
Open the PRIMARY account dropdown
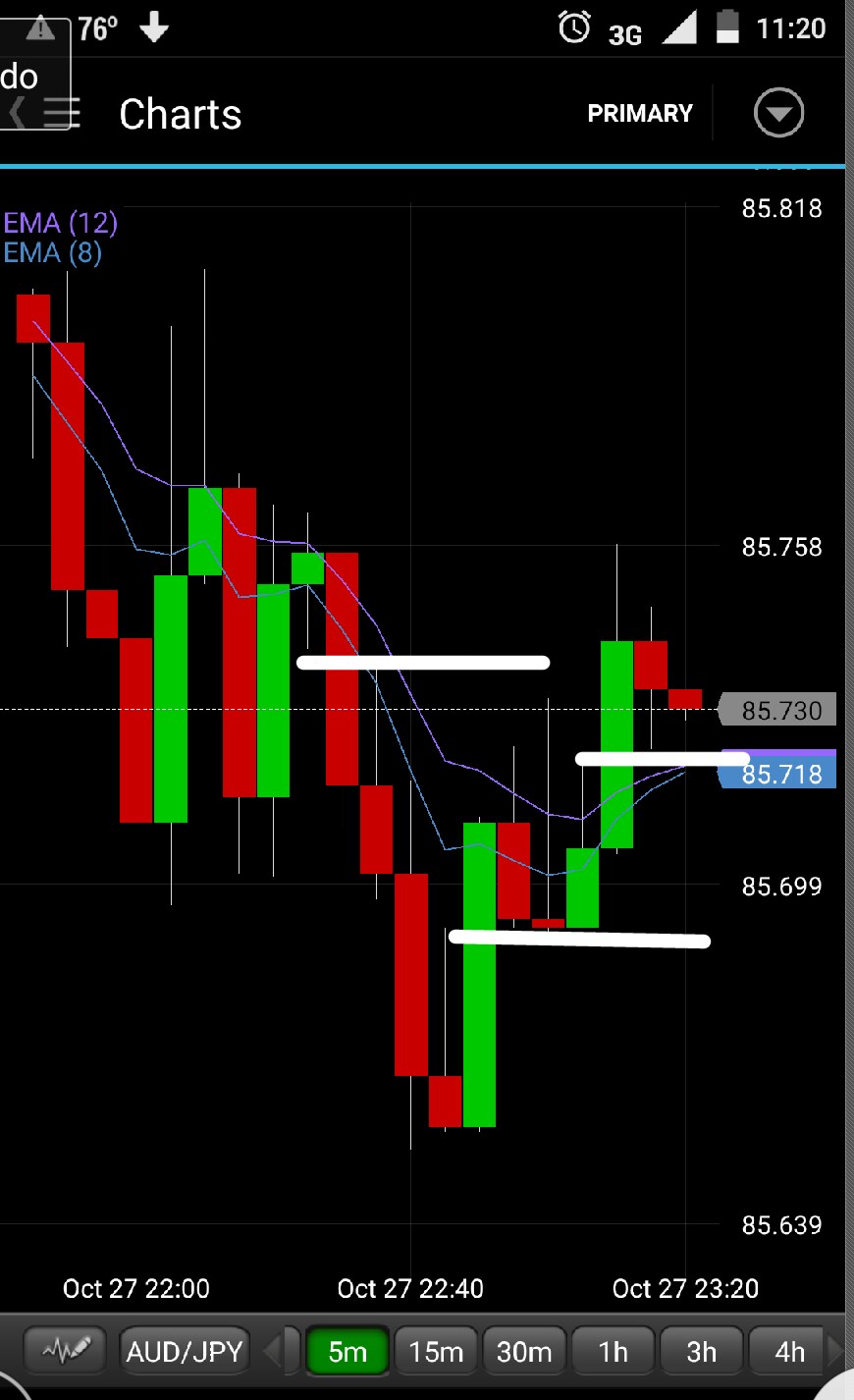point(777,114)
